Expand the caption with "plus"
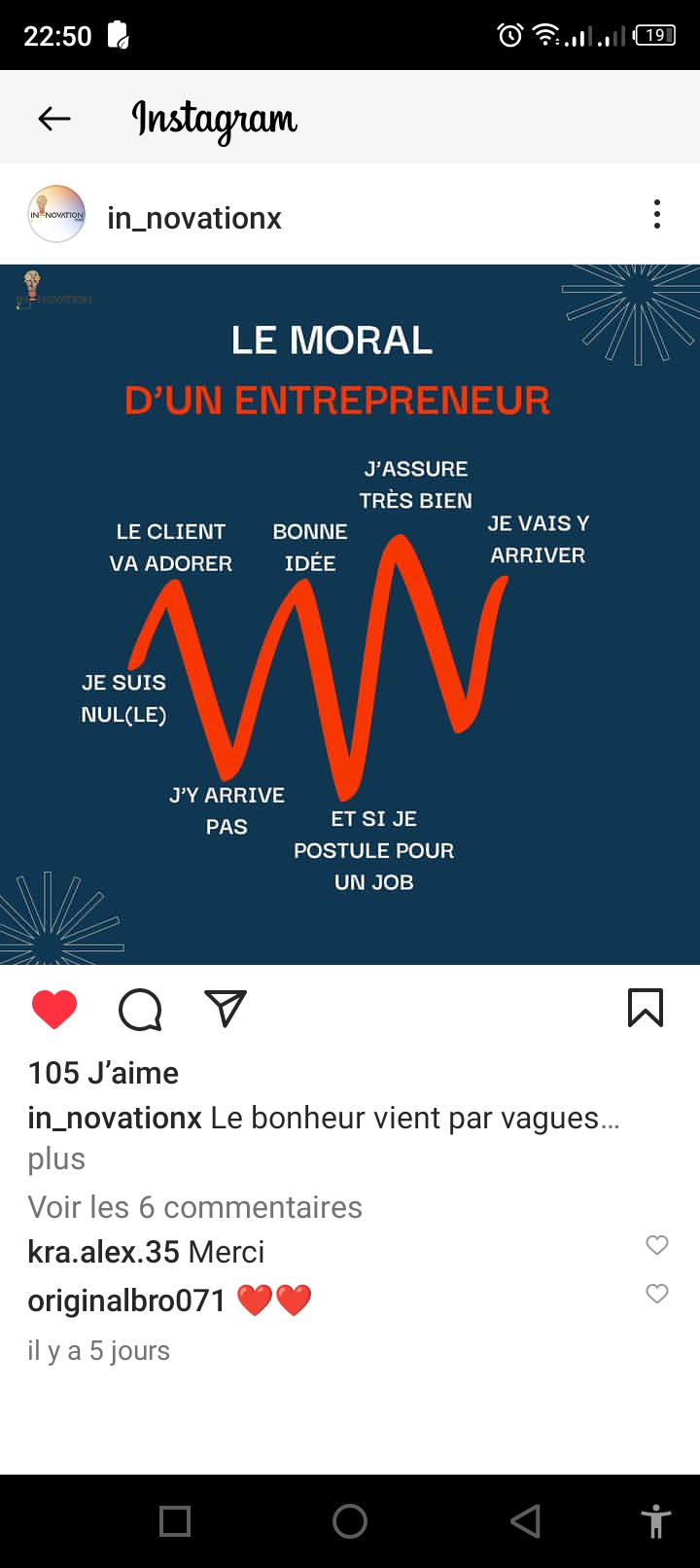 [x=56, y=1158]
